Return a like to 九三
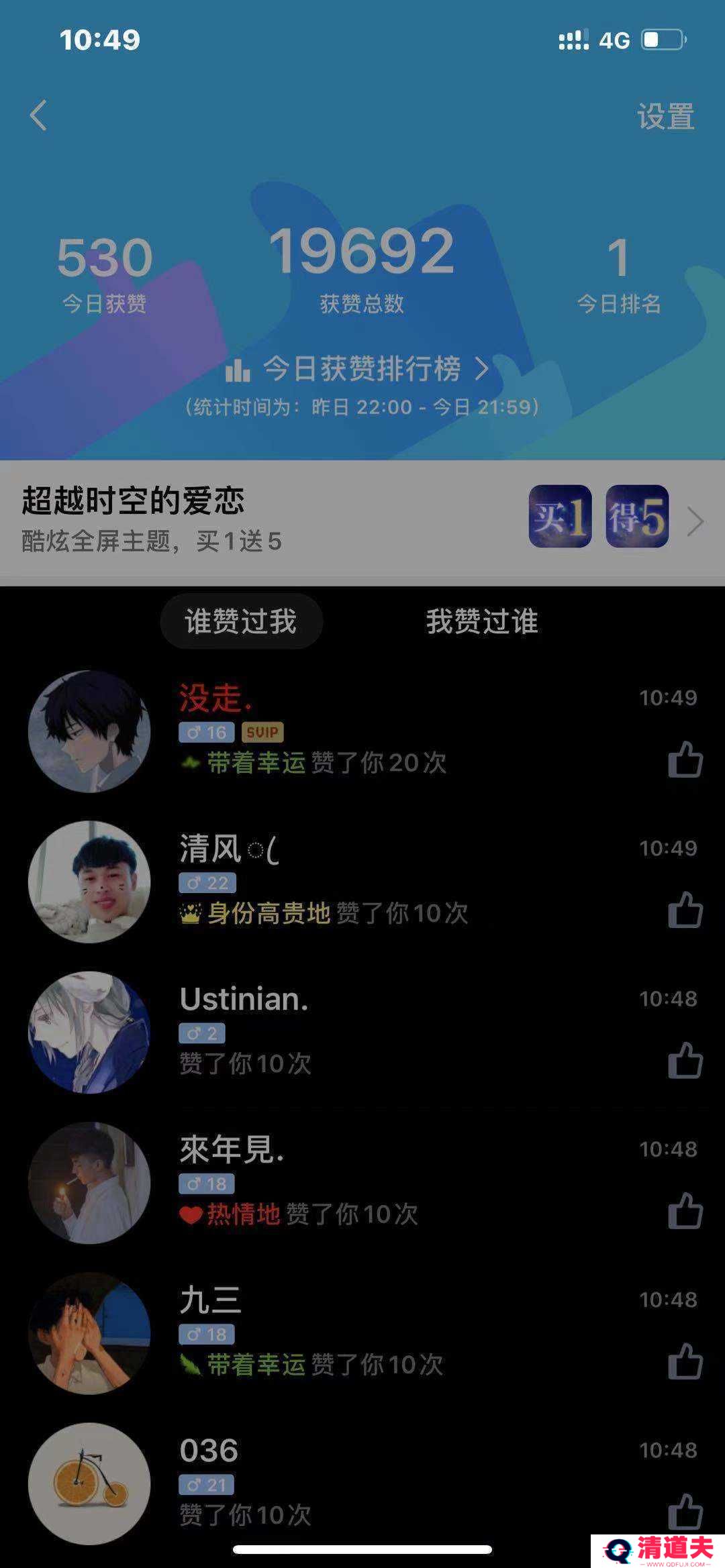 (685, 1361)
